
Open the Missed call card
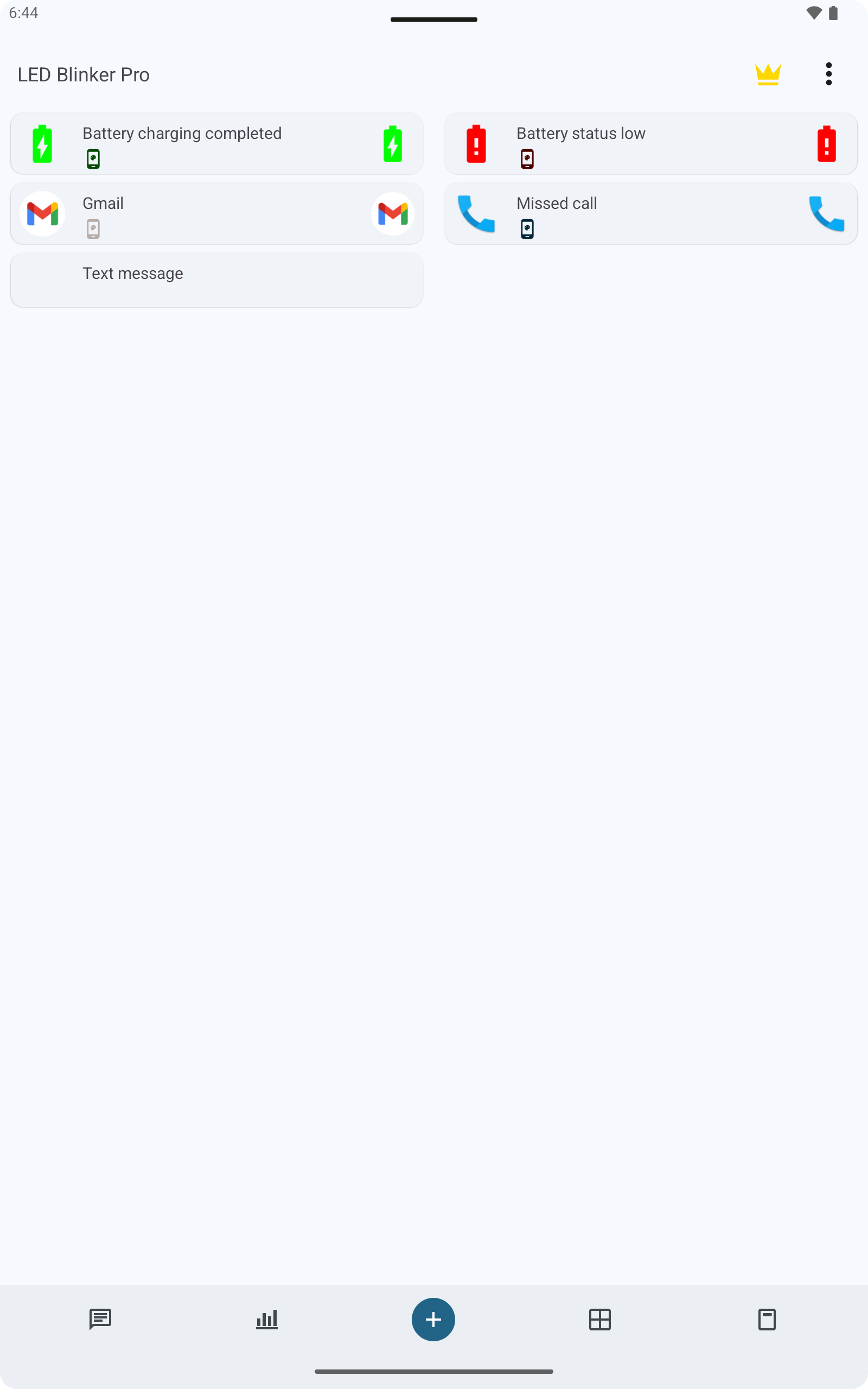coord(650,214)
